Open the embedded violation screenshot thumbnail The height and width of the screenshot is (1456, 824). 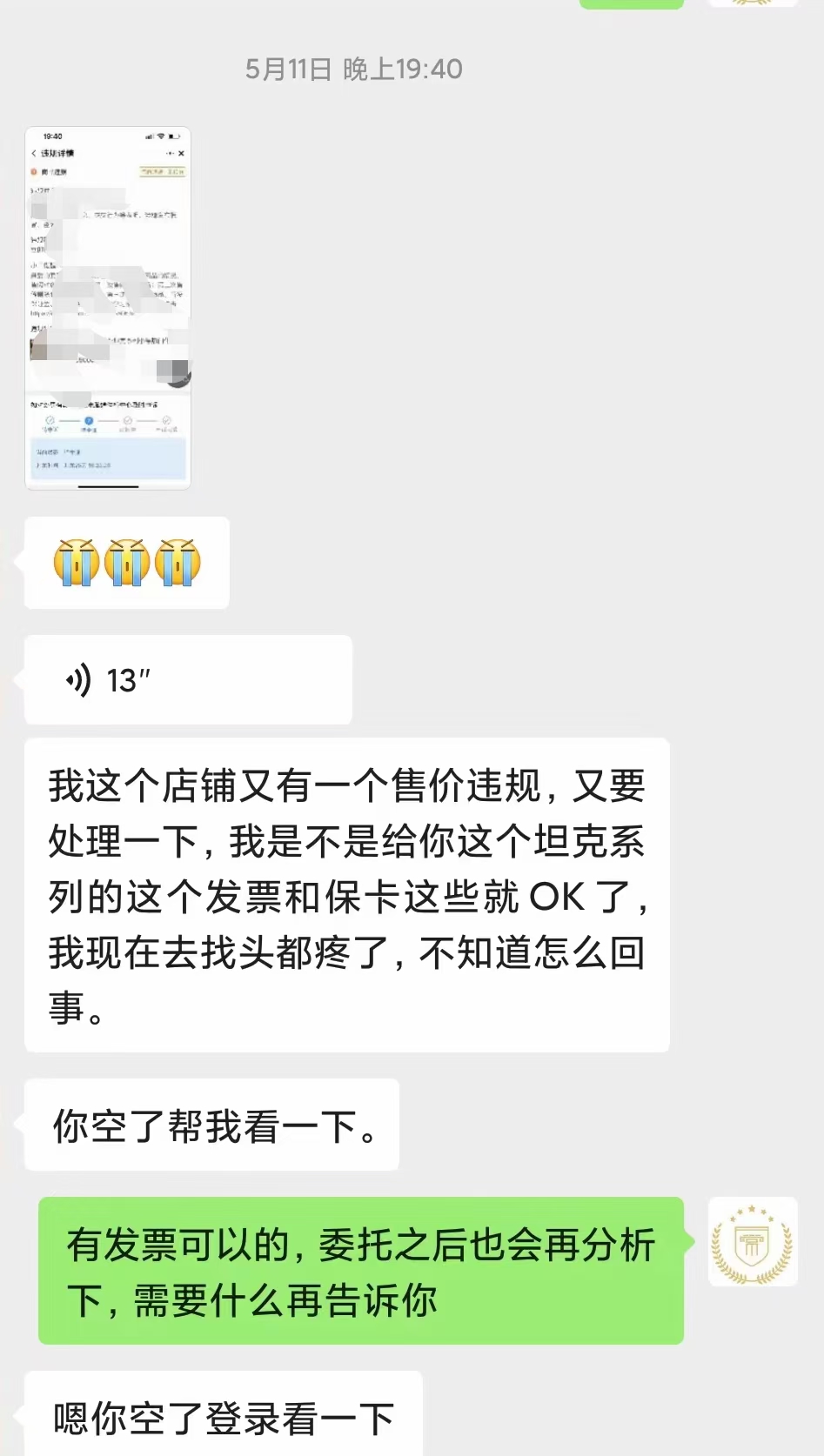coord(108,307)
